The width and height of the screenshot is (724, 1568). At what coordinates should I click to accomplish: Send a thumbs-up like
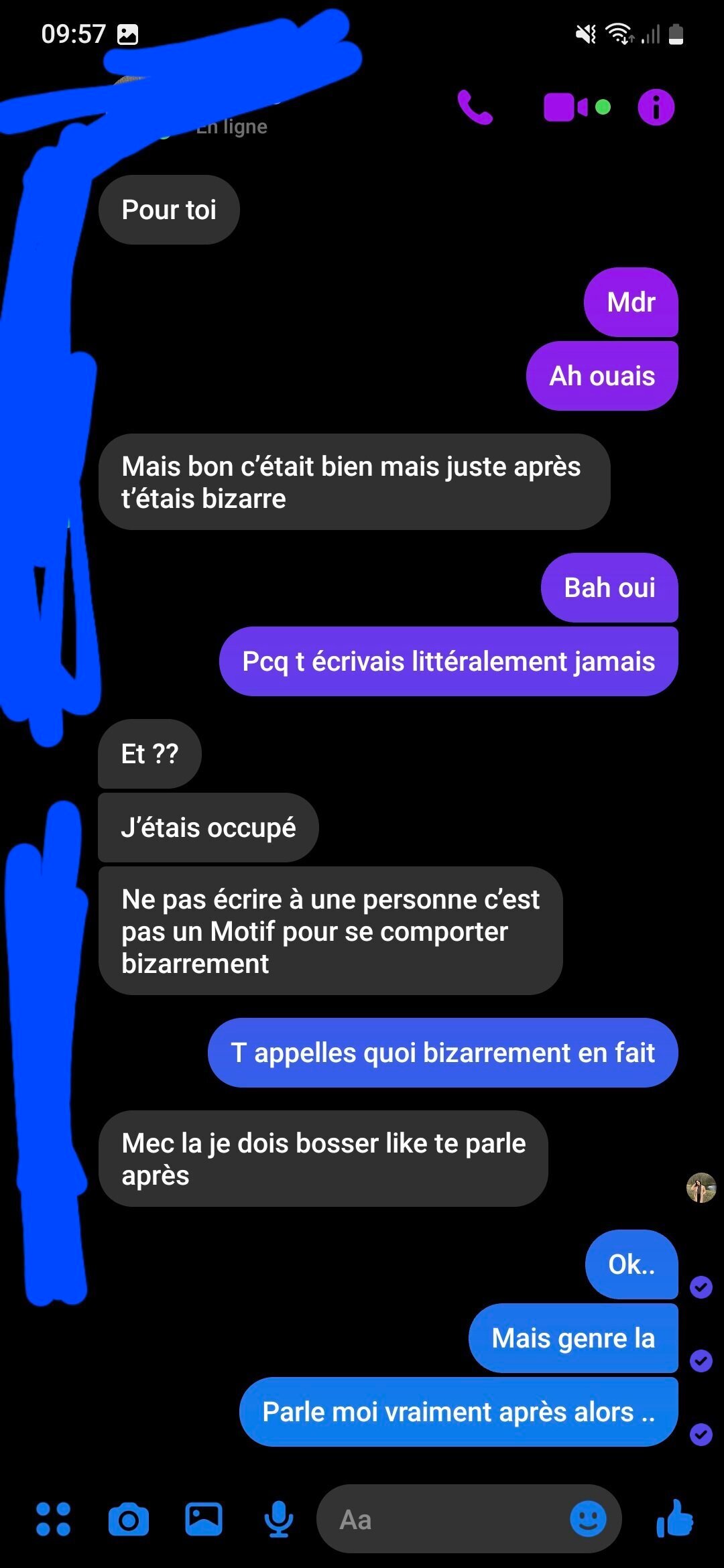[x=674, y=1518]
